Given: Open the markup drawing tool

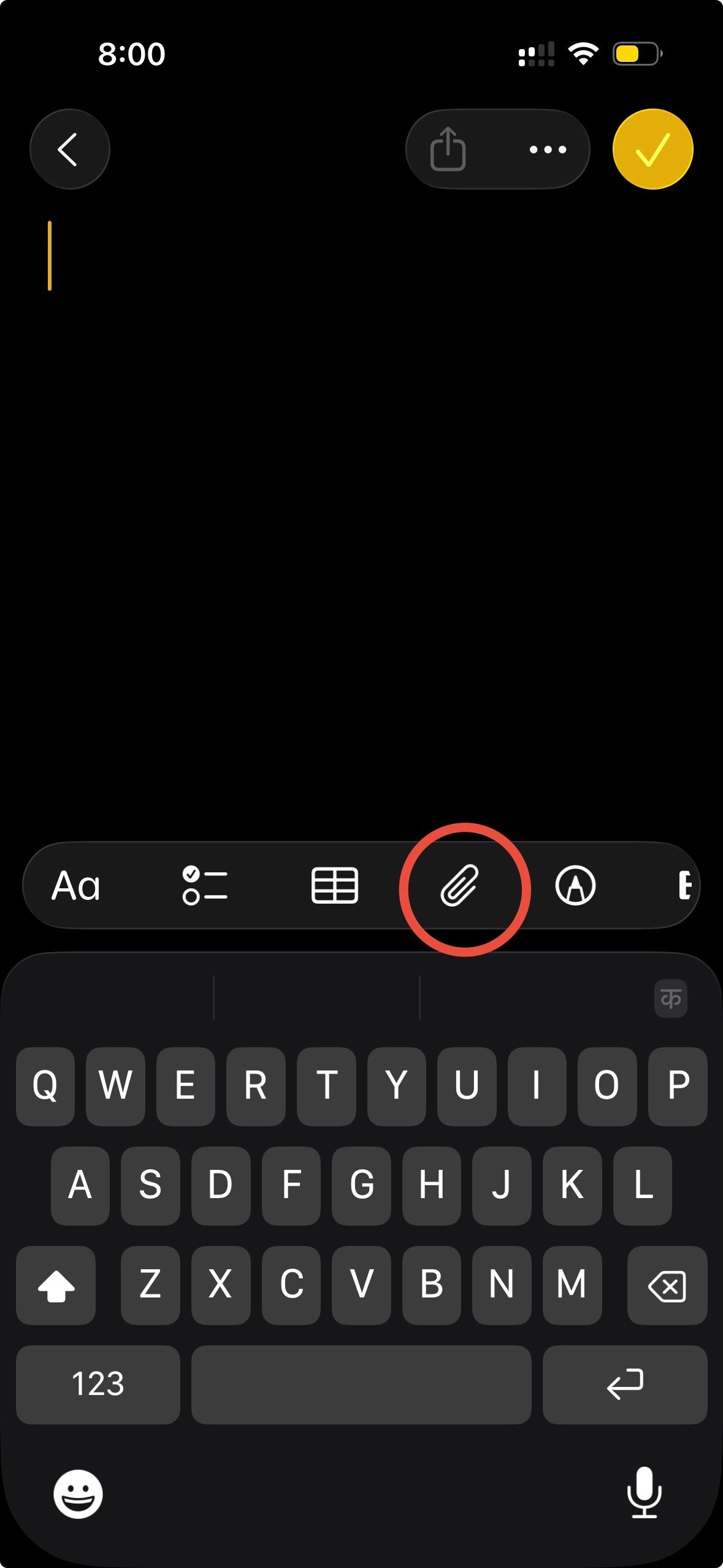Looking at the screenshot, I should point(575,886).
